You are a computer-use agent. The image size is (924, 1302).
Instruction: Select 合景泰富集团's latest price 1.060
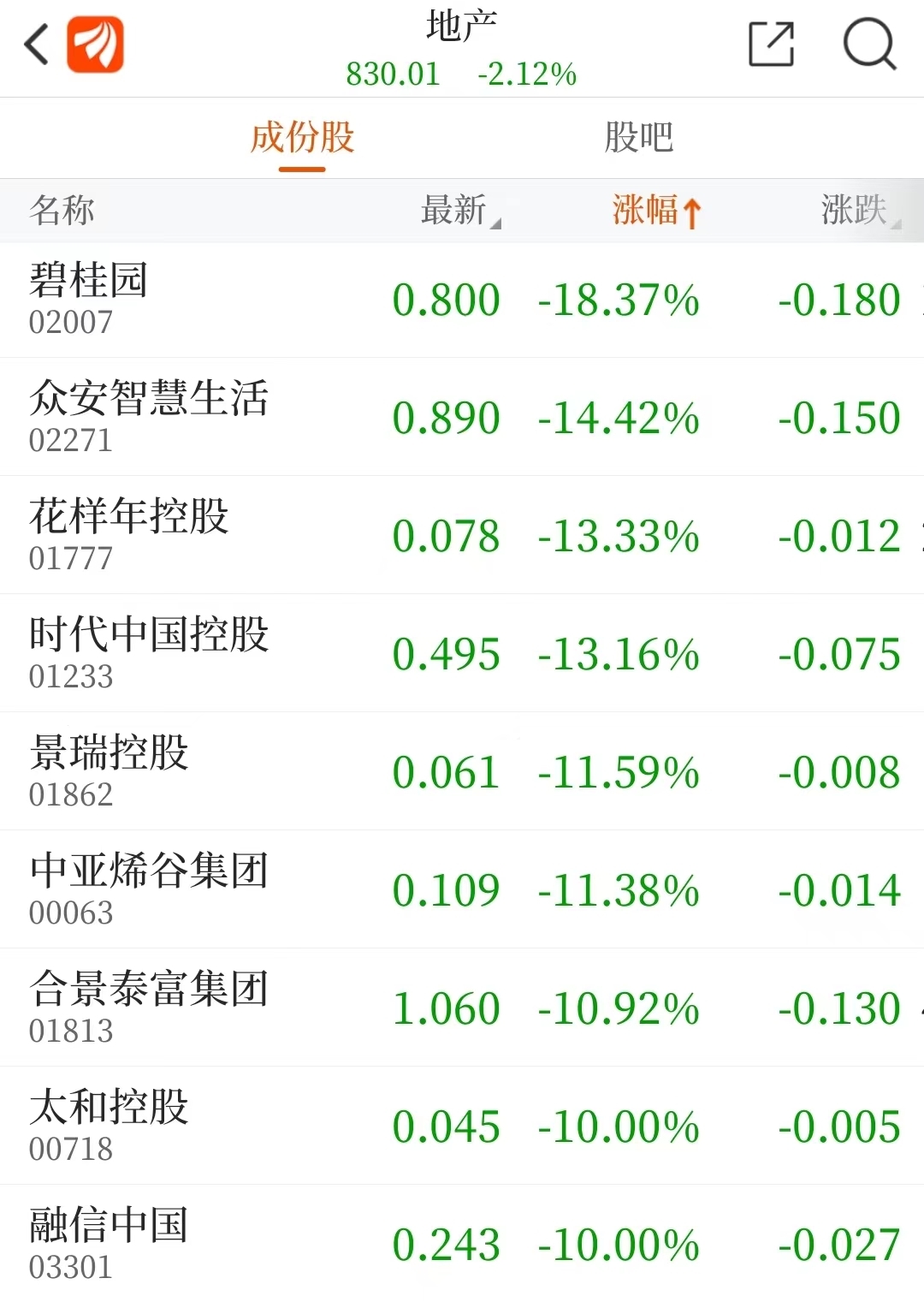(448, 1008)
